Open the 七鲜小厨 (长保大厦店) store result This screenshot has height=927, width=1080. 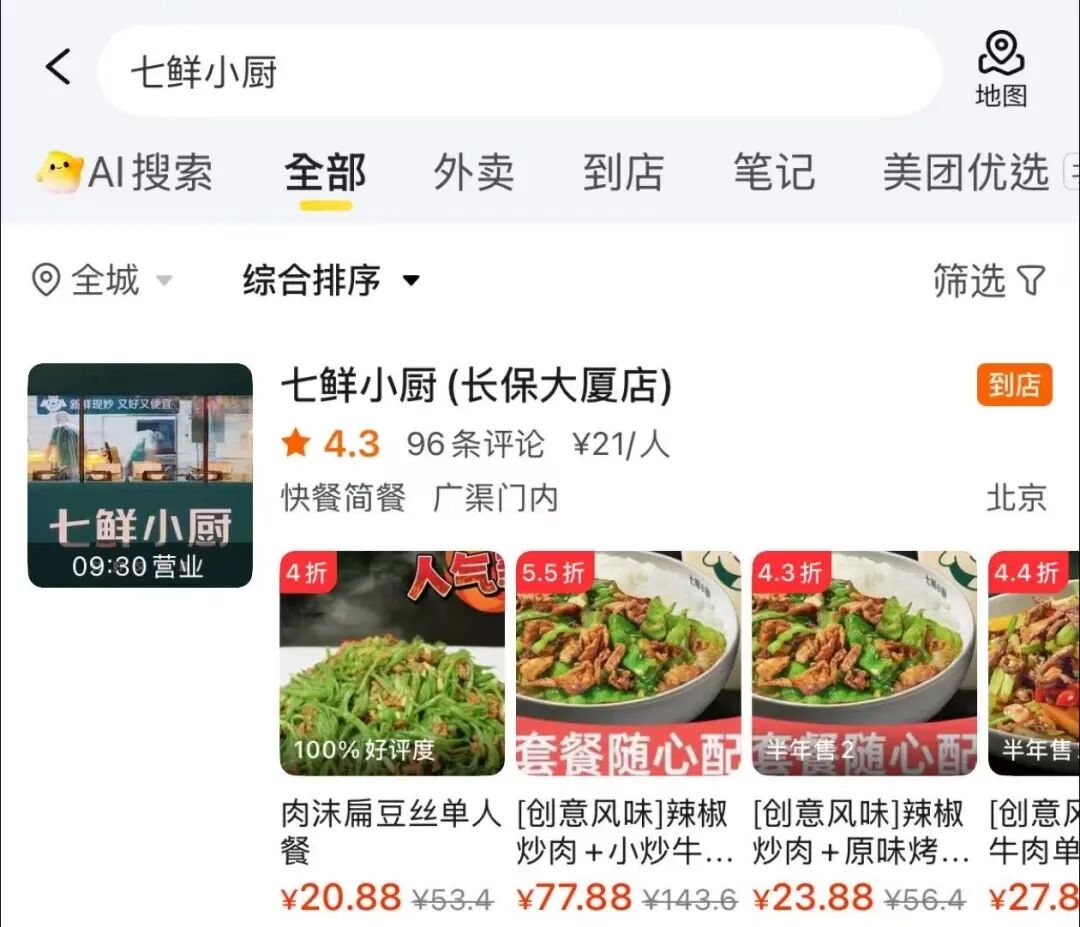pyautogui.click(x=476, y=386)
